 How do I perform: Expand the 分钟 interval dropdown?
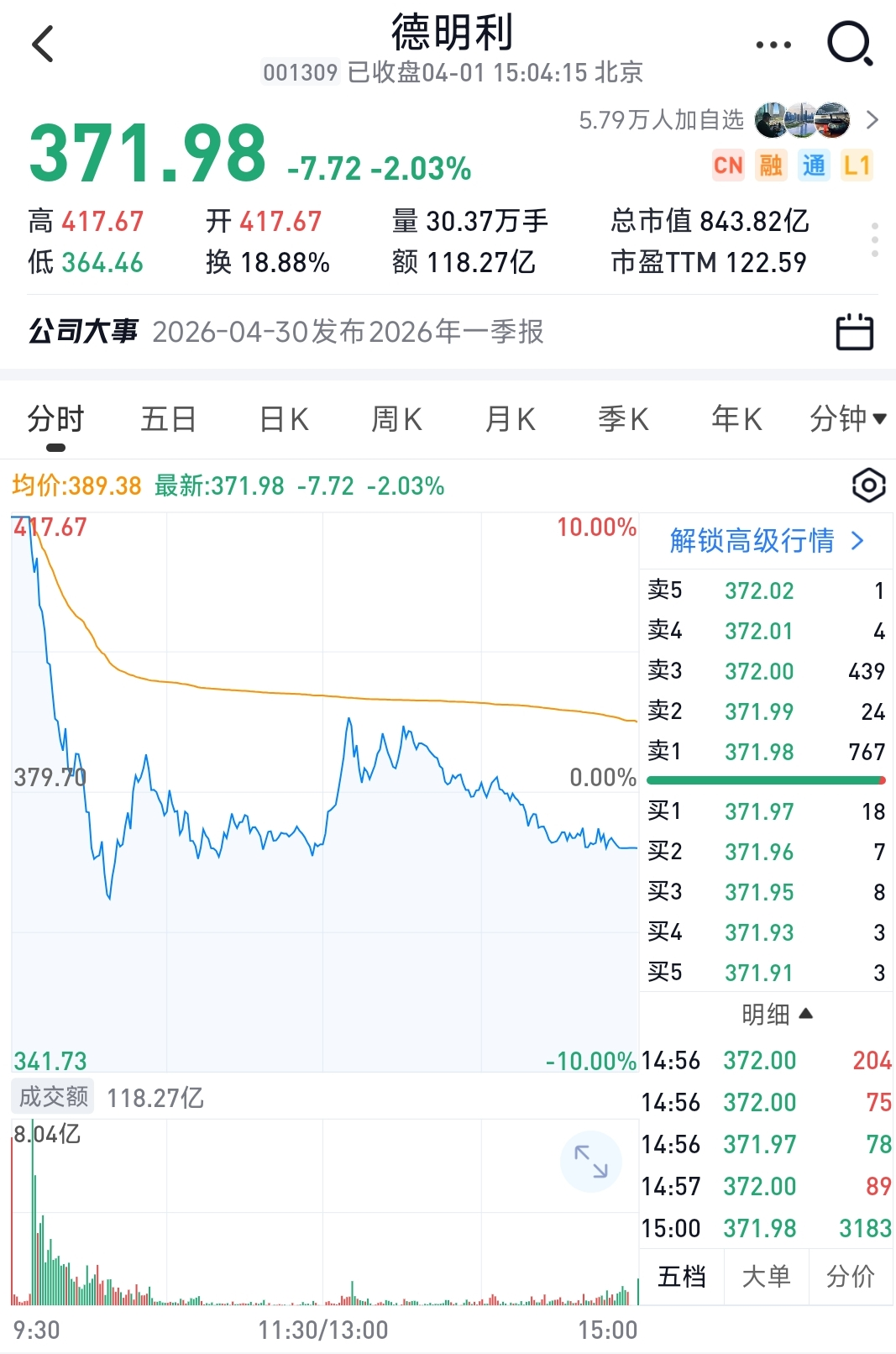(847, 418)
